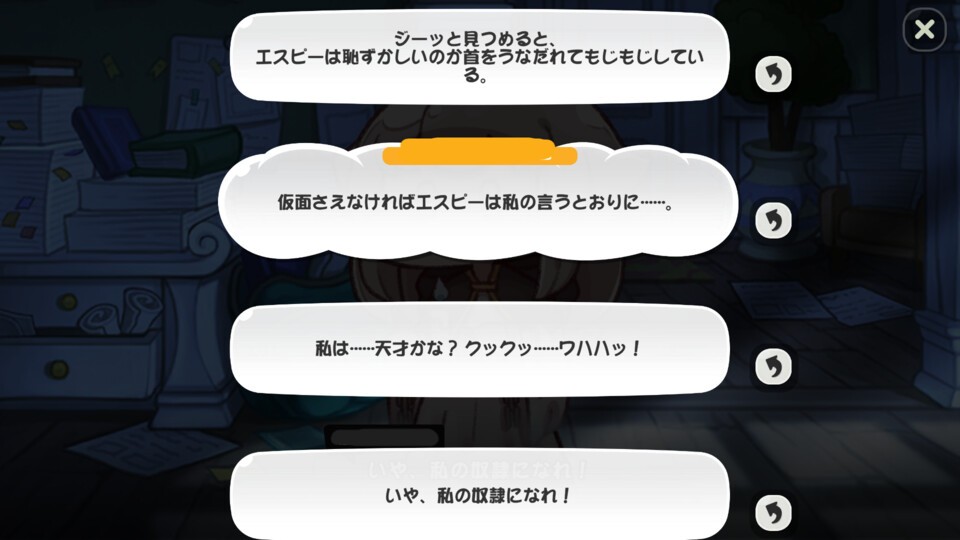The image size is (960, 540).
Task: Jump back to the 「仮面さえなければ」 line
Action: coord(773,220)
